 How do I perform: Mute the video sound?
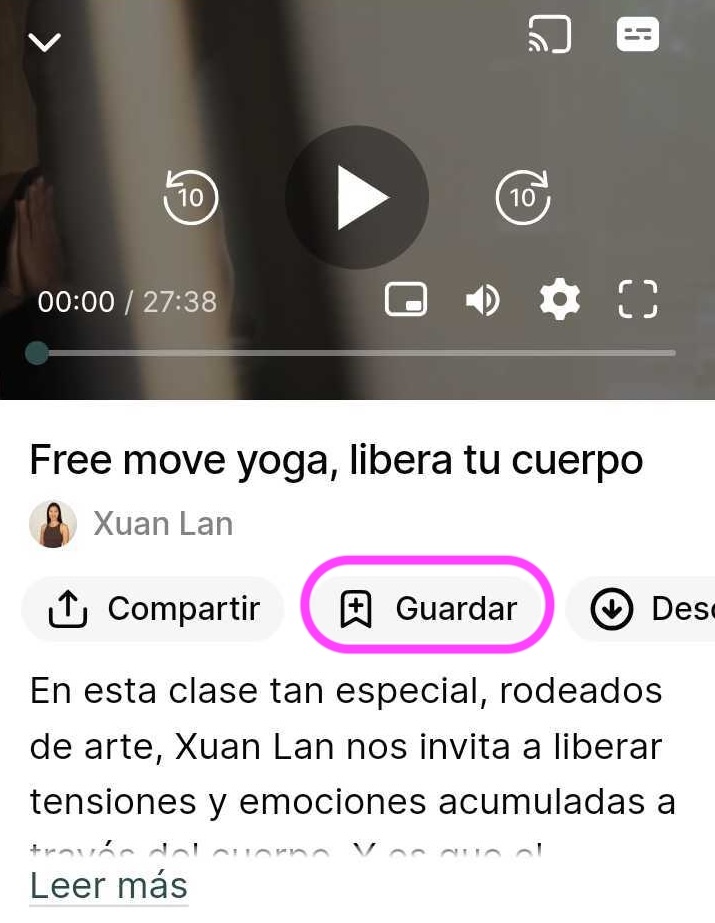tap(482, 299)
